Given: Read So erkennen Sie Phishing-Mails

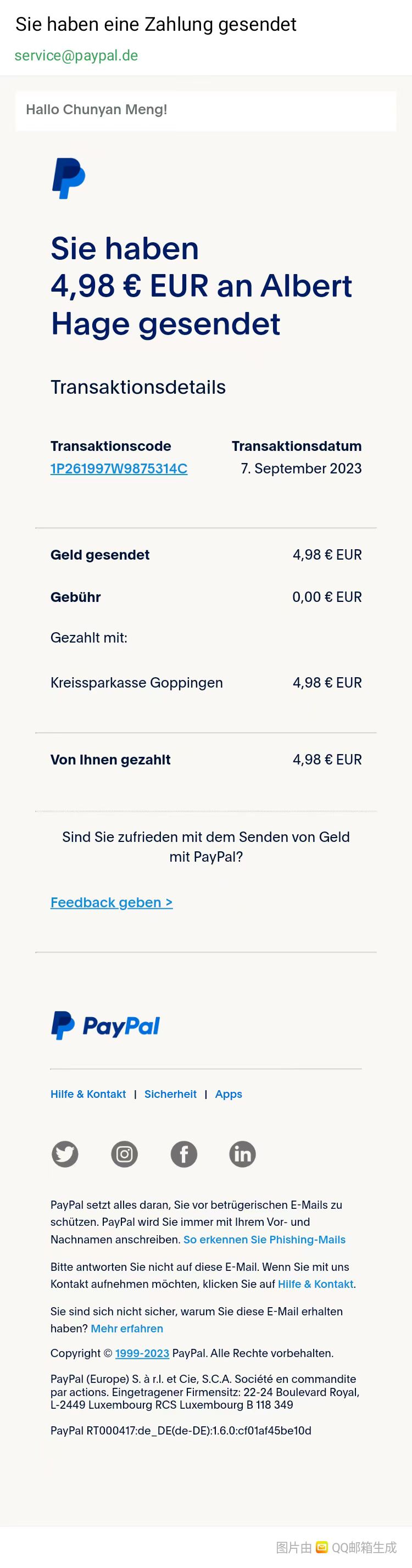Looking at the screenshot, I should [x=264, y=1240].
